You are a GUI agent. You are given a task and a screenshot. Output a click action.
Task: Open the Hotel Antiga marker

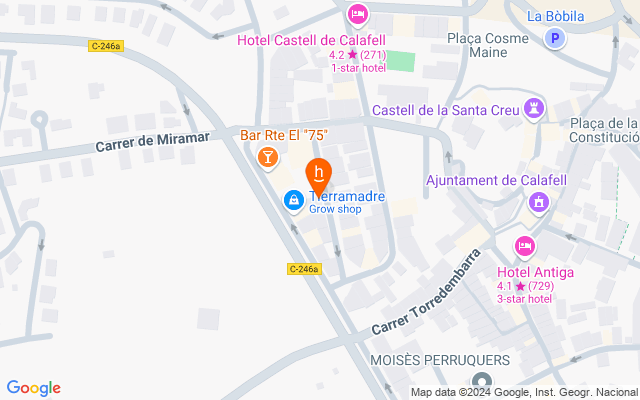pos(524,246)
